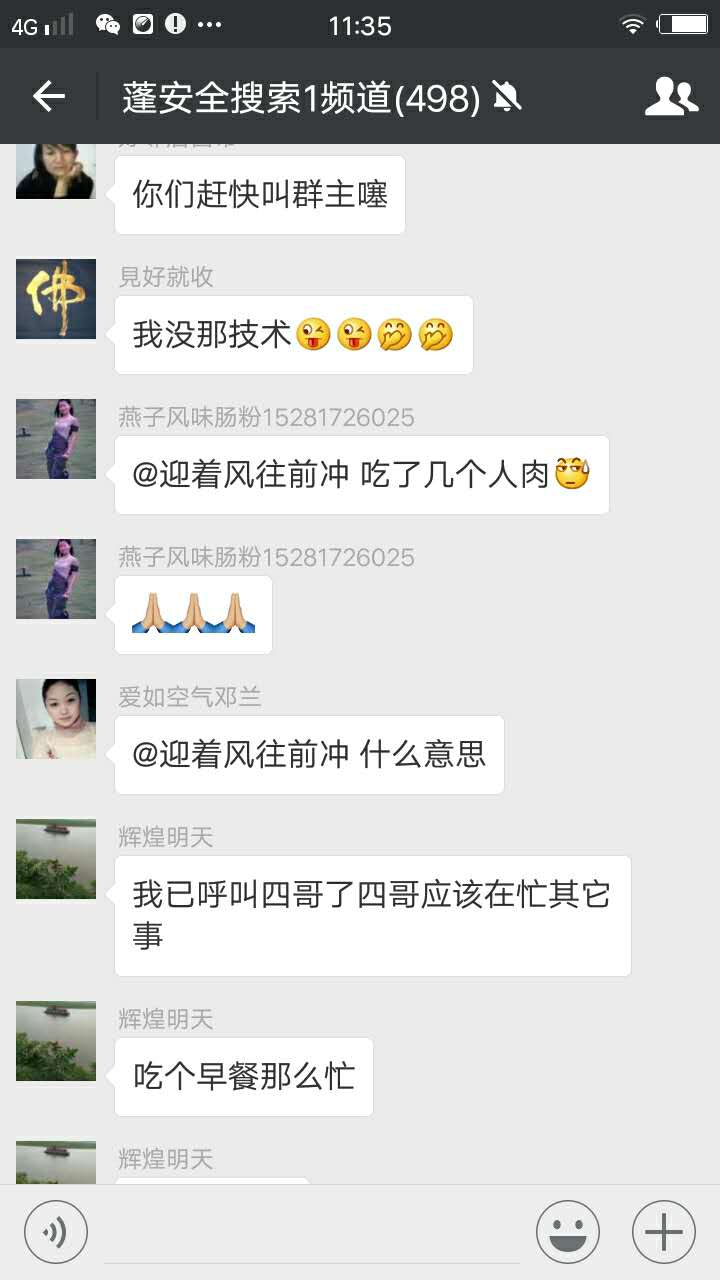This screenshot has height=1280, width=720.
Task: Open the plus attachments menu
Action: point(664,1232)
